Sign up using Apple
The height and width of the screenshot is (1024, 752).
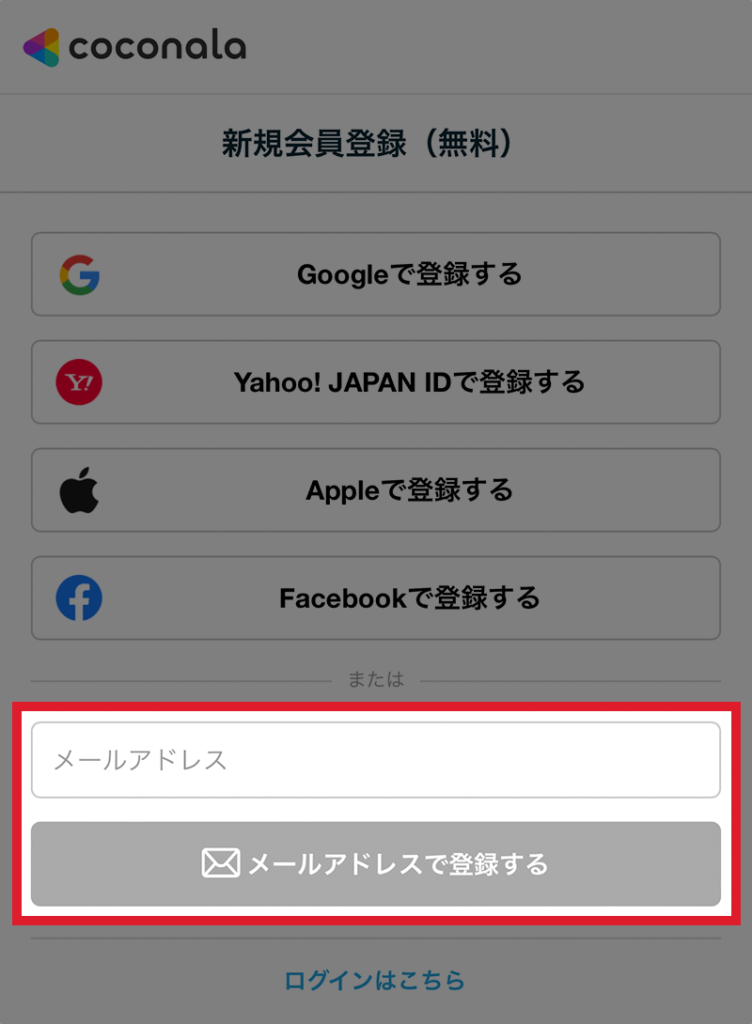376,490
